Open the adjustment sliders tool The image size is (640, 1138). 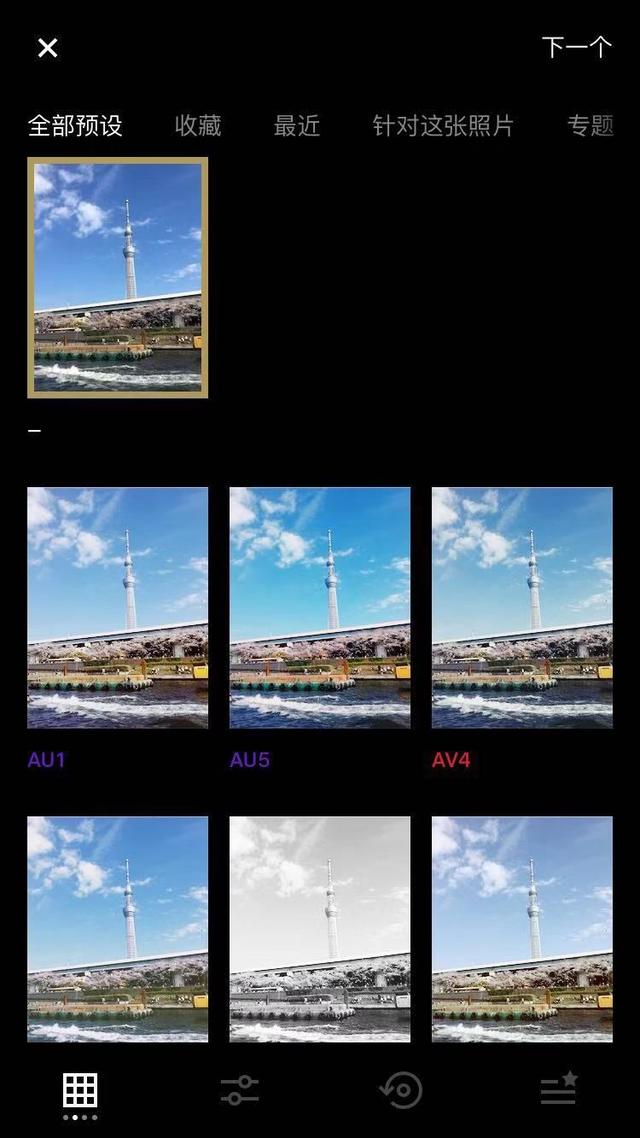coord(240,1090)
